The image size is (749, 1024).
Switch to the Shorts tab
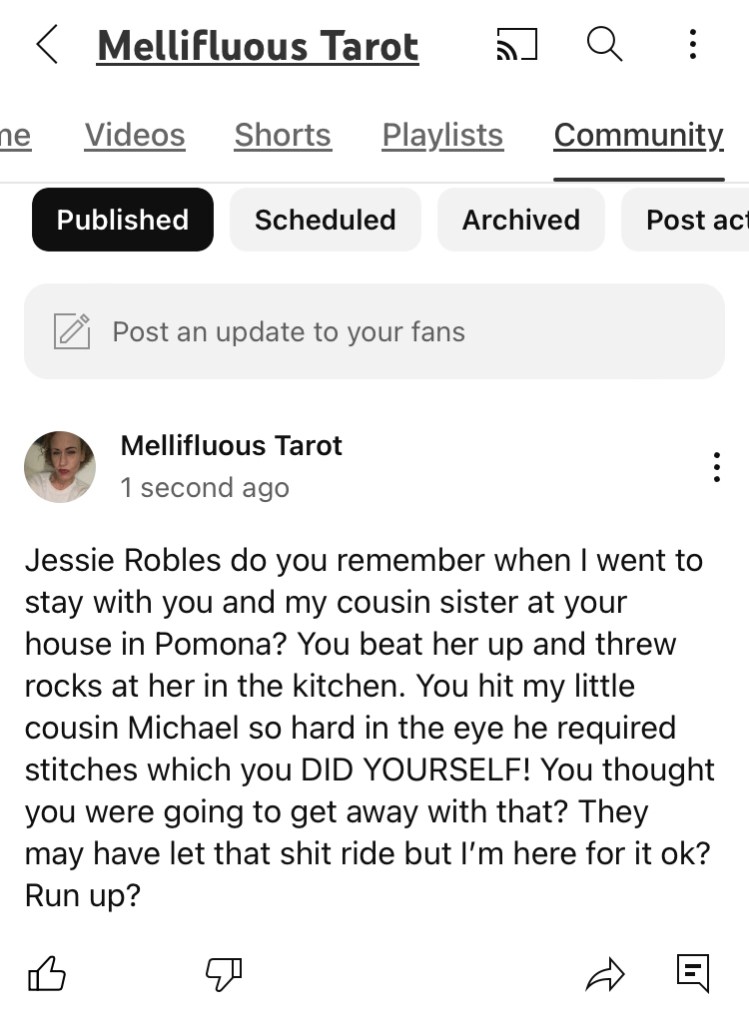pyautogui.click(x=282, y=135)
